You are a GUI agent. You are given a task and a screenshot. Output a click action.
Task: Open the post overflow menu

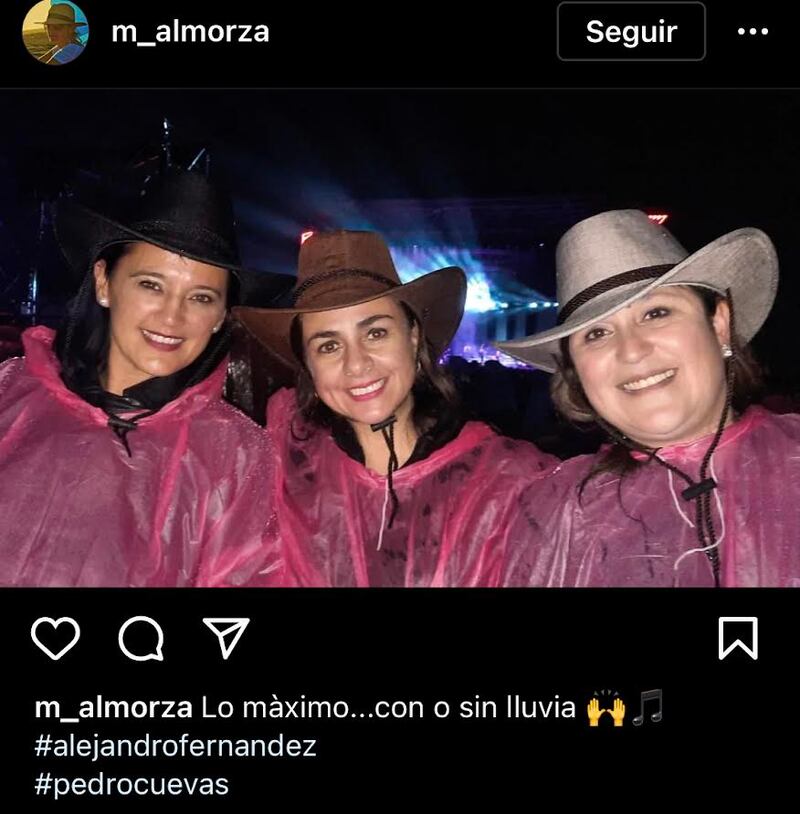752,32
